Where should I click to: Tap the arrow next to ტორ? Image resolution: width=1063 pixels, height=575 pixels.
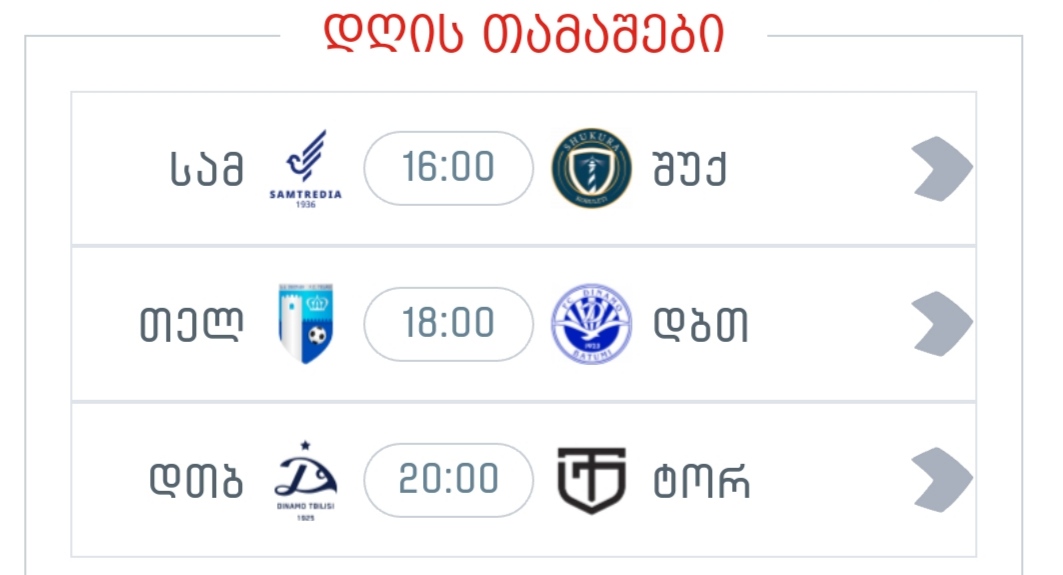tap(941, 480)
